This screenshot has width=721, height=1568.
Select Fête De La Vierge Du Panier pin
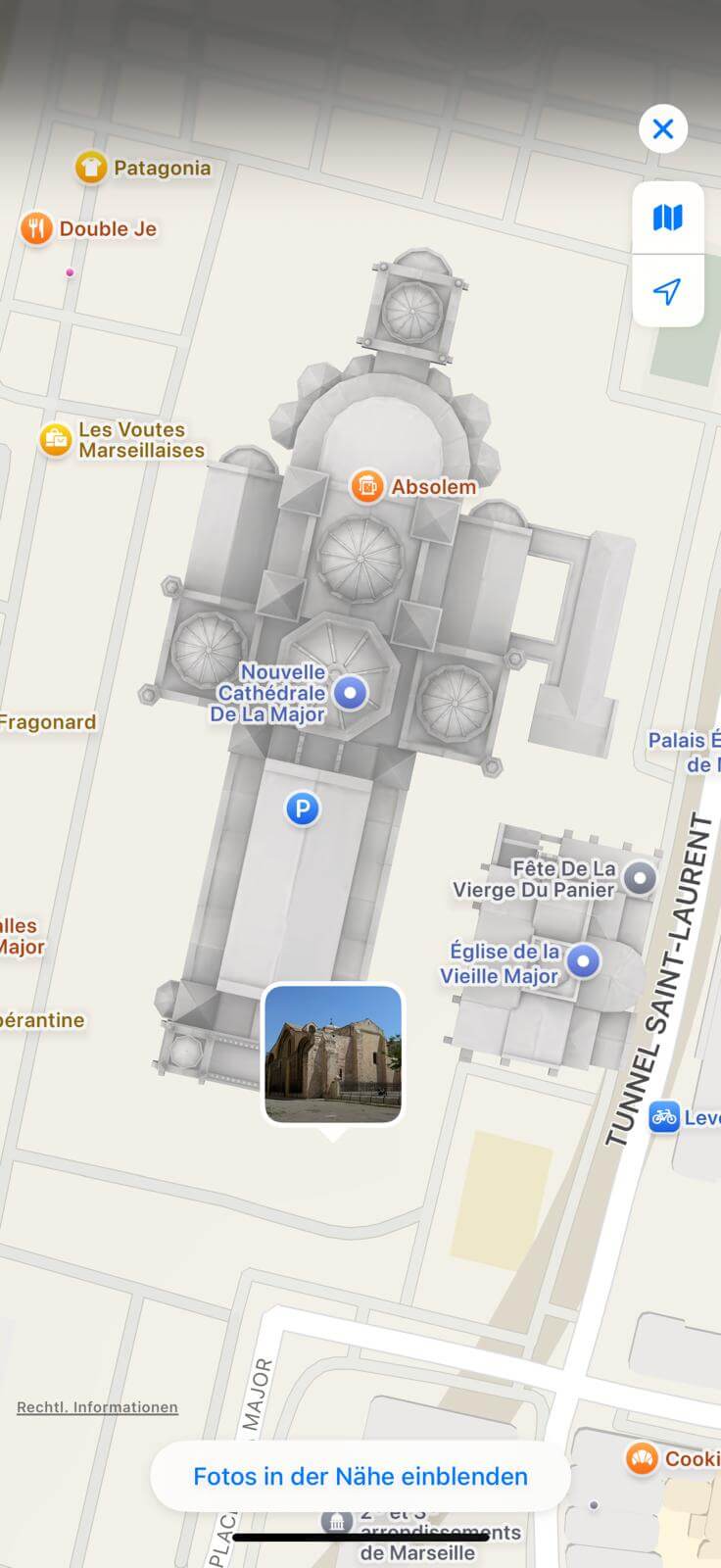coord(641,878)
